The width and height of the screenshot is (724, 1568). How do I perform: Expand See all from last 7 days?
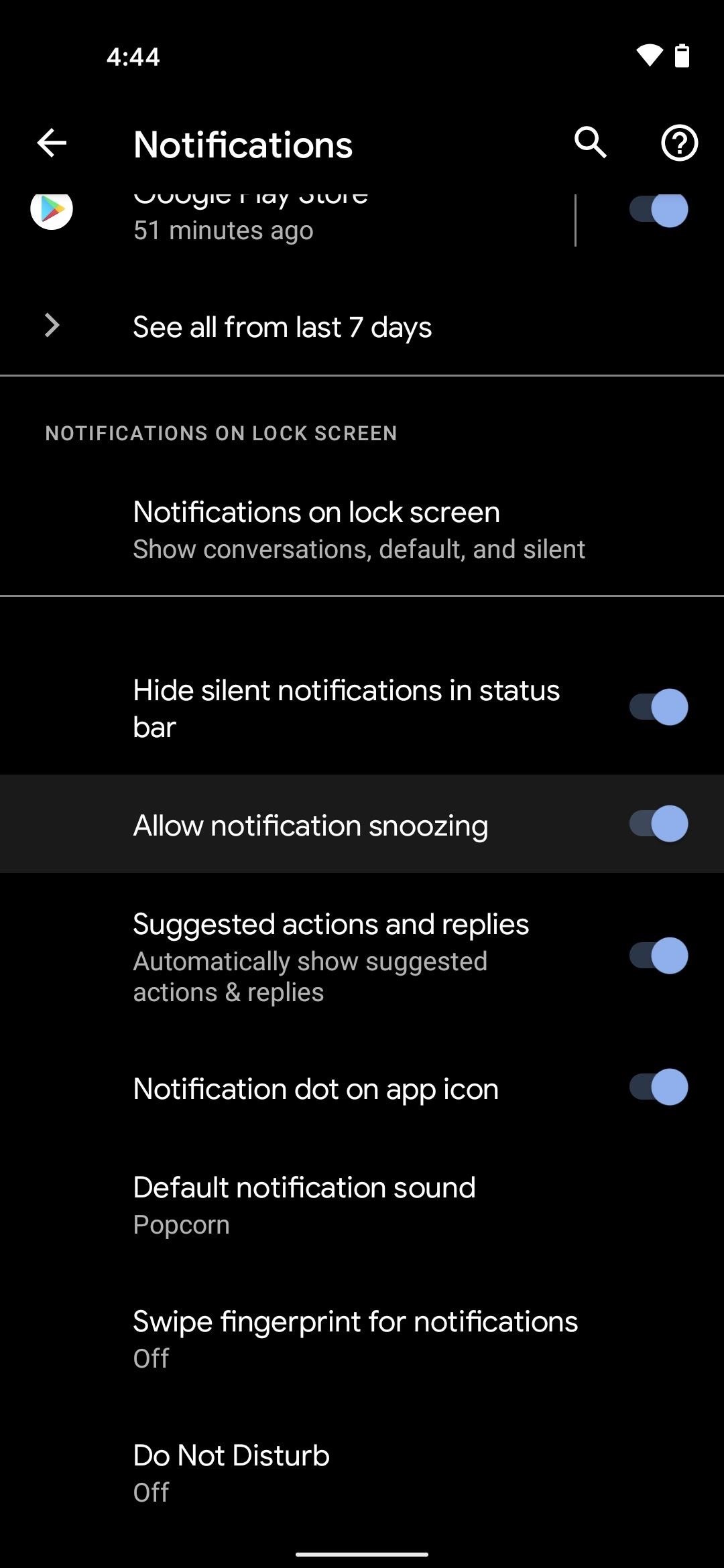(x=282, y=327)
